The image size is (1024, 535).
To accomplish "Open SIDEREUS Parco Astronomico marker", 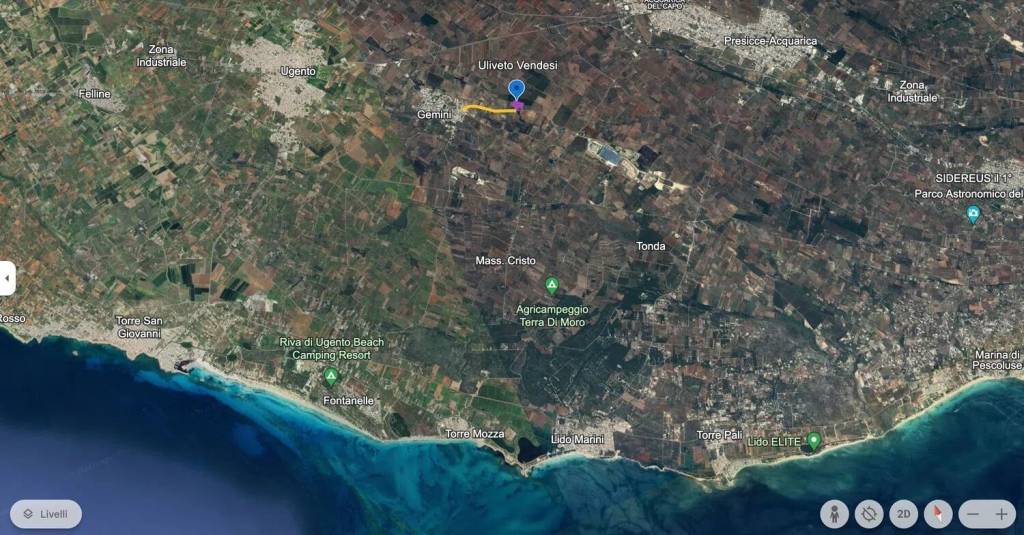I will tap(973, 213).
